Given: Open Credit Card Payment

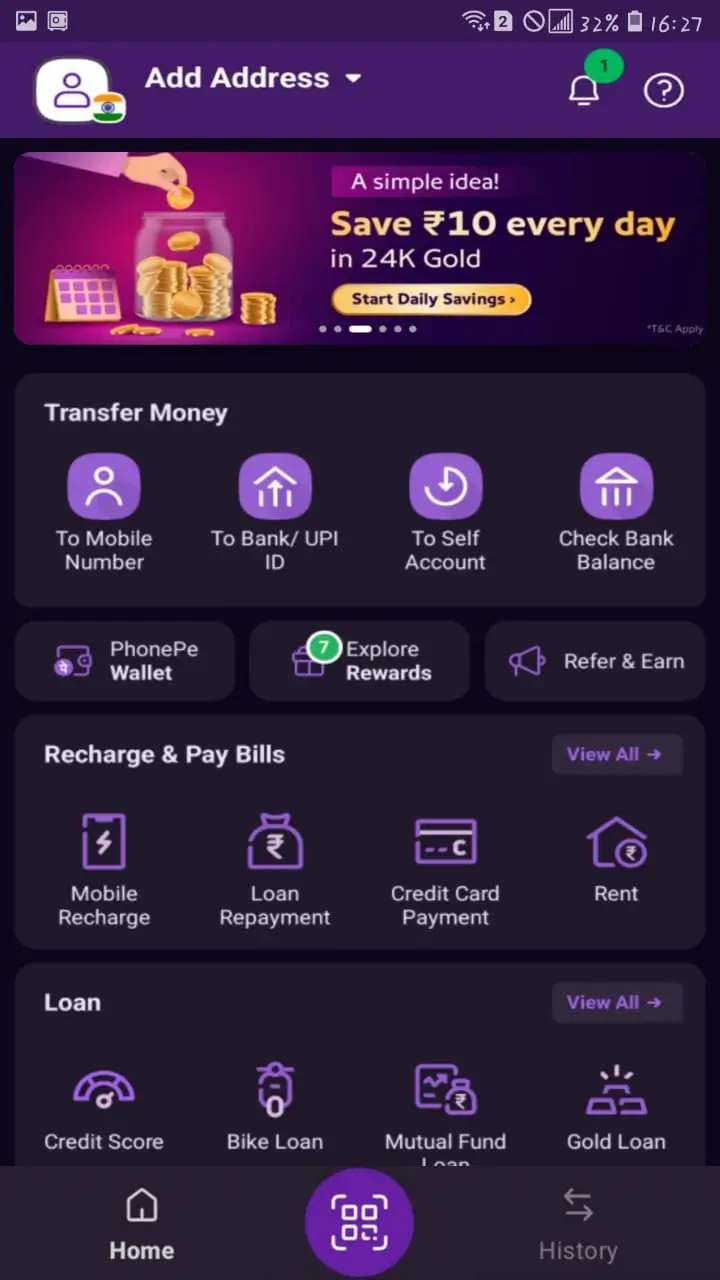Looking at the screenshot, I should [446, 870].
